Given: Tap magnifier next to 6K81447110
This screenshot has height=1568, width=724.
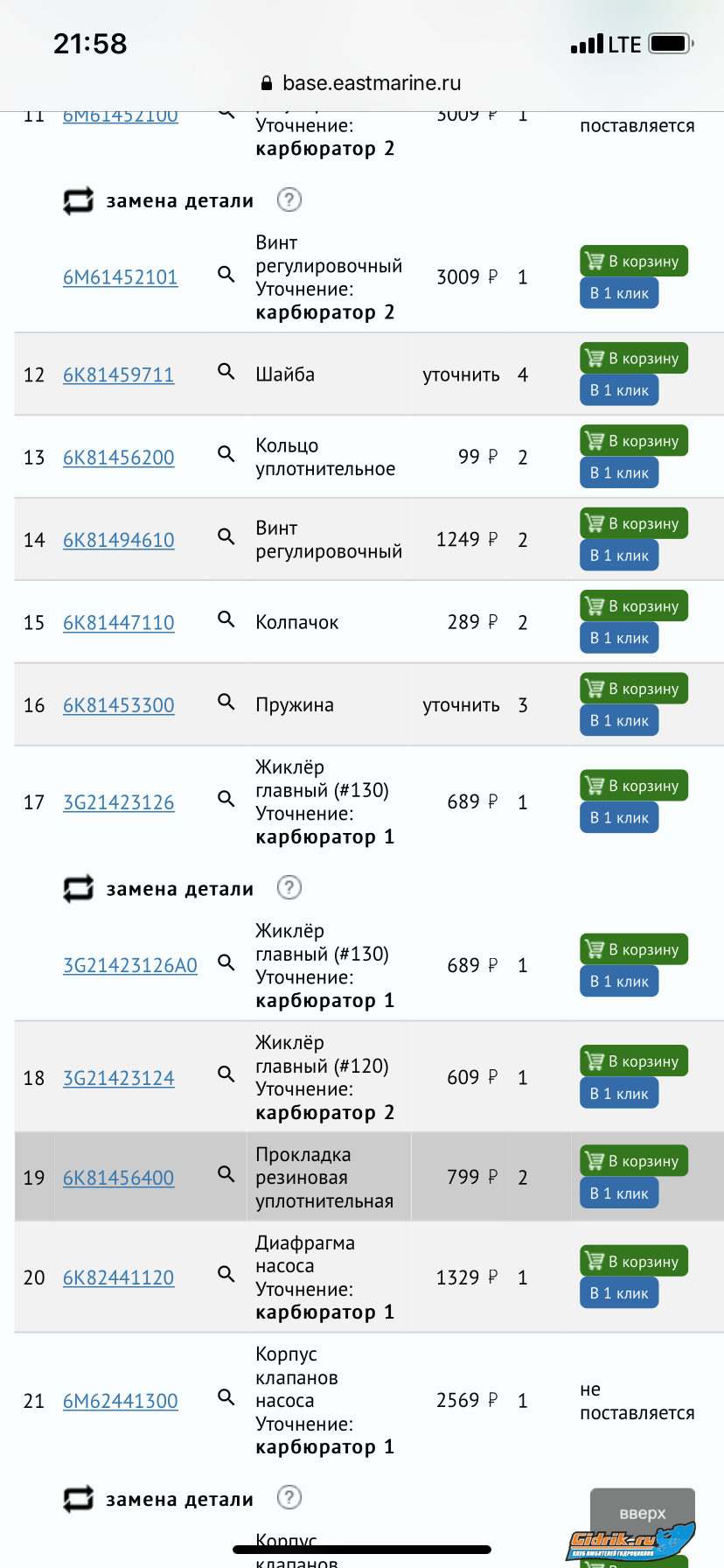Looking at the screenshot, I should click(226, 620).
